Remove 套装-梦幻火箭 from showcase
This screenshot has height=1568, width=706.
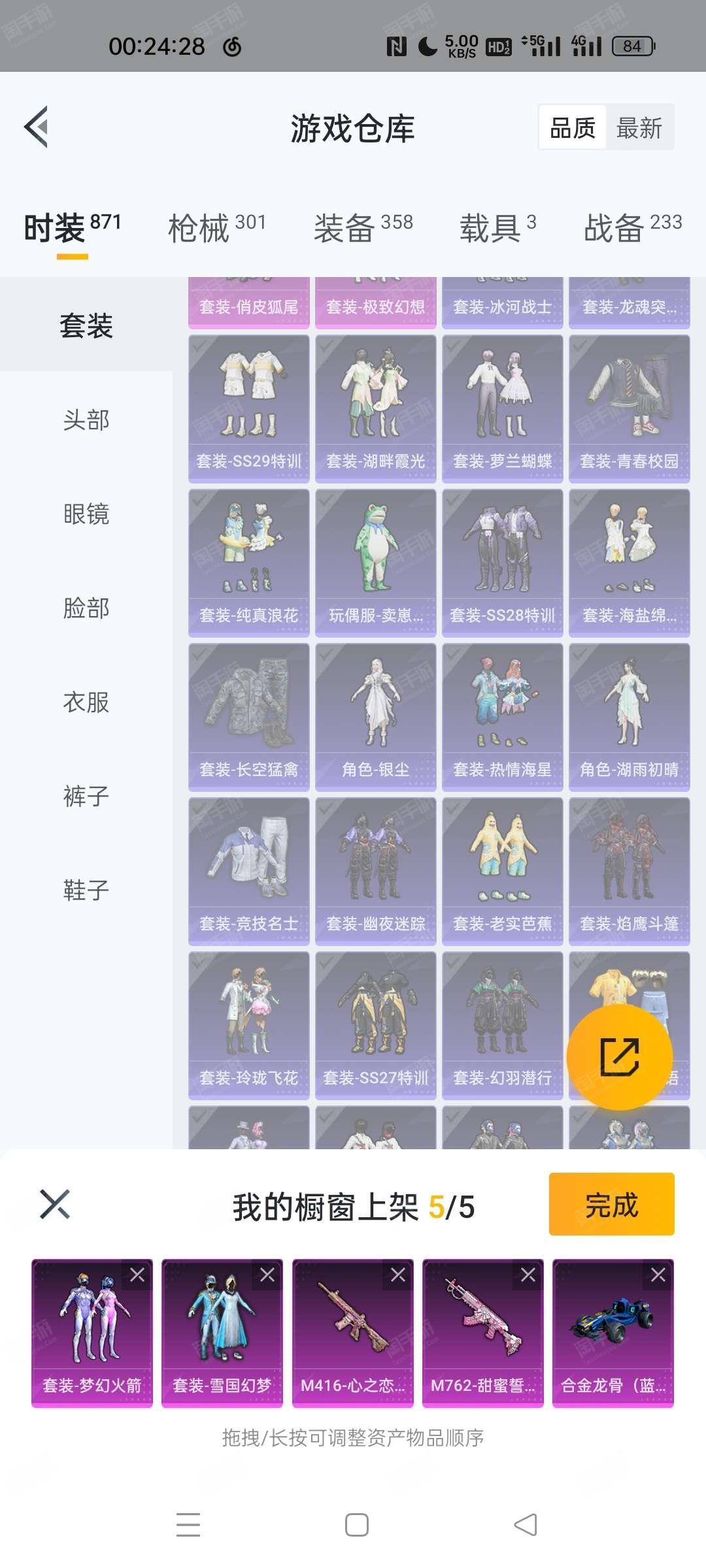(x=137, y=1275)
